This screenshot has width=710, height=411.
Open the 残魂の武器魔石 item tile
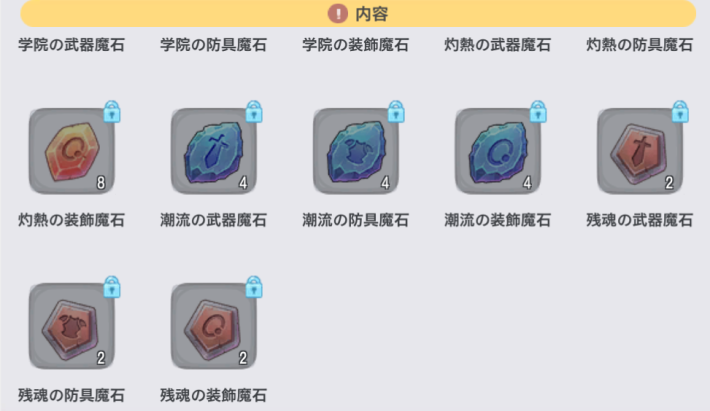[640, 151]
